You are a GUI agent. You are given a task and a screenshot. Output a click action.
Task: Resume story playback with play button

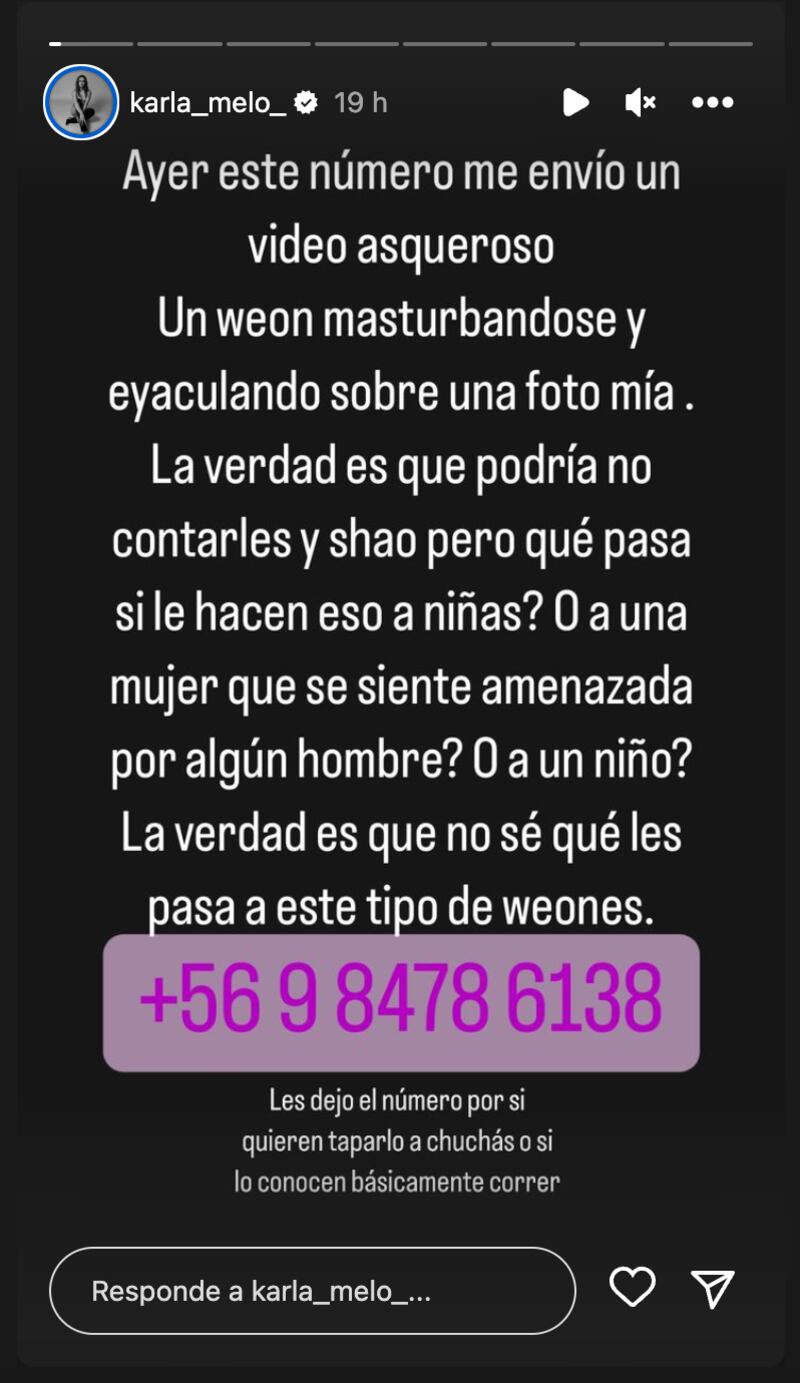click(575, 102)
